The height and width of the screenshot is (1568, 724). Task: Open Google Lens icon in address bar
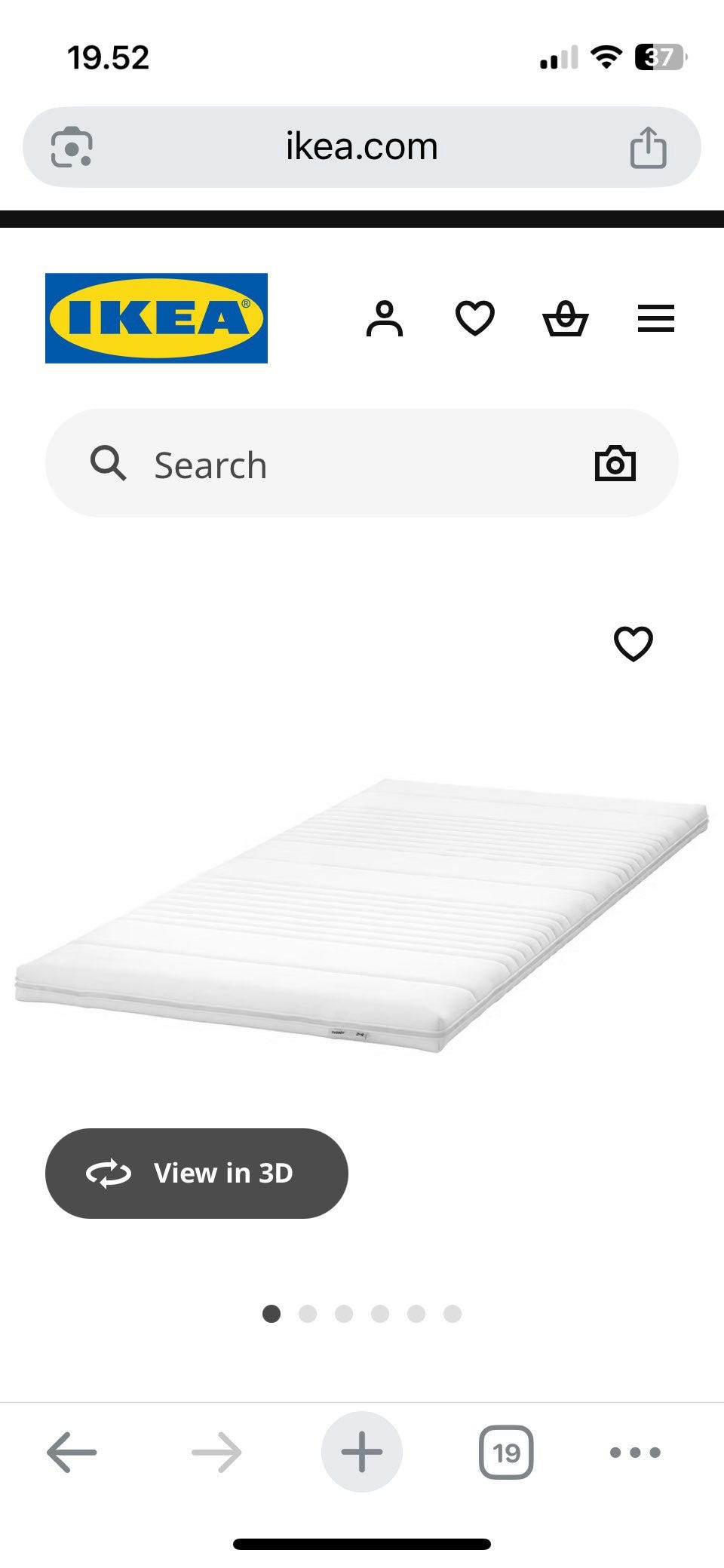72,147
